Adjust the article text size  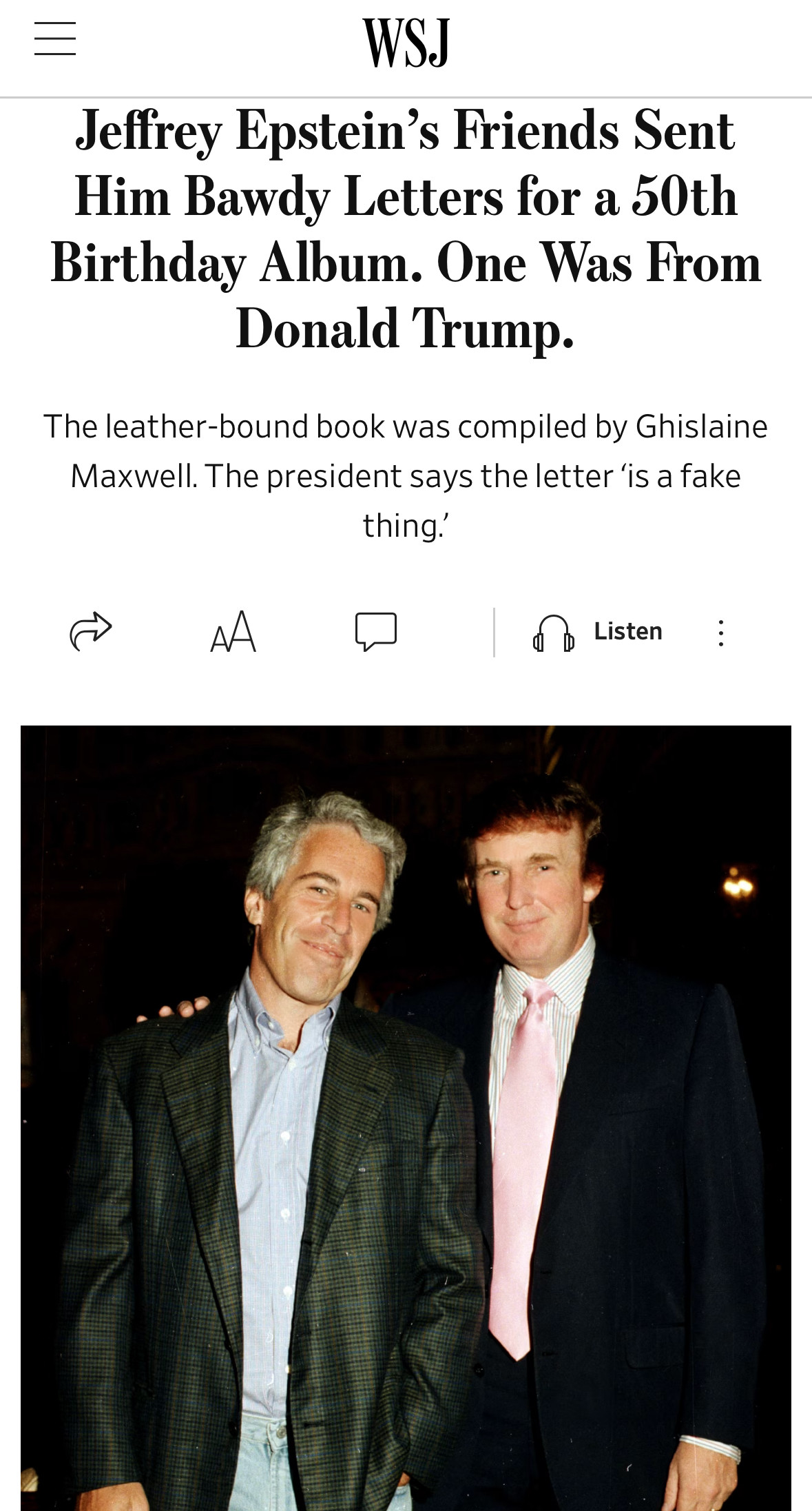[233, 631]
